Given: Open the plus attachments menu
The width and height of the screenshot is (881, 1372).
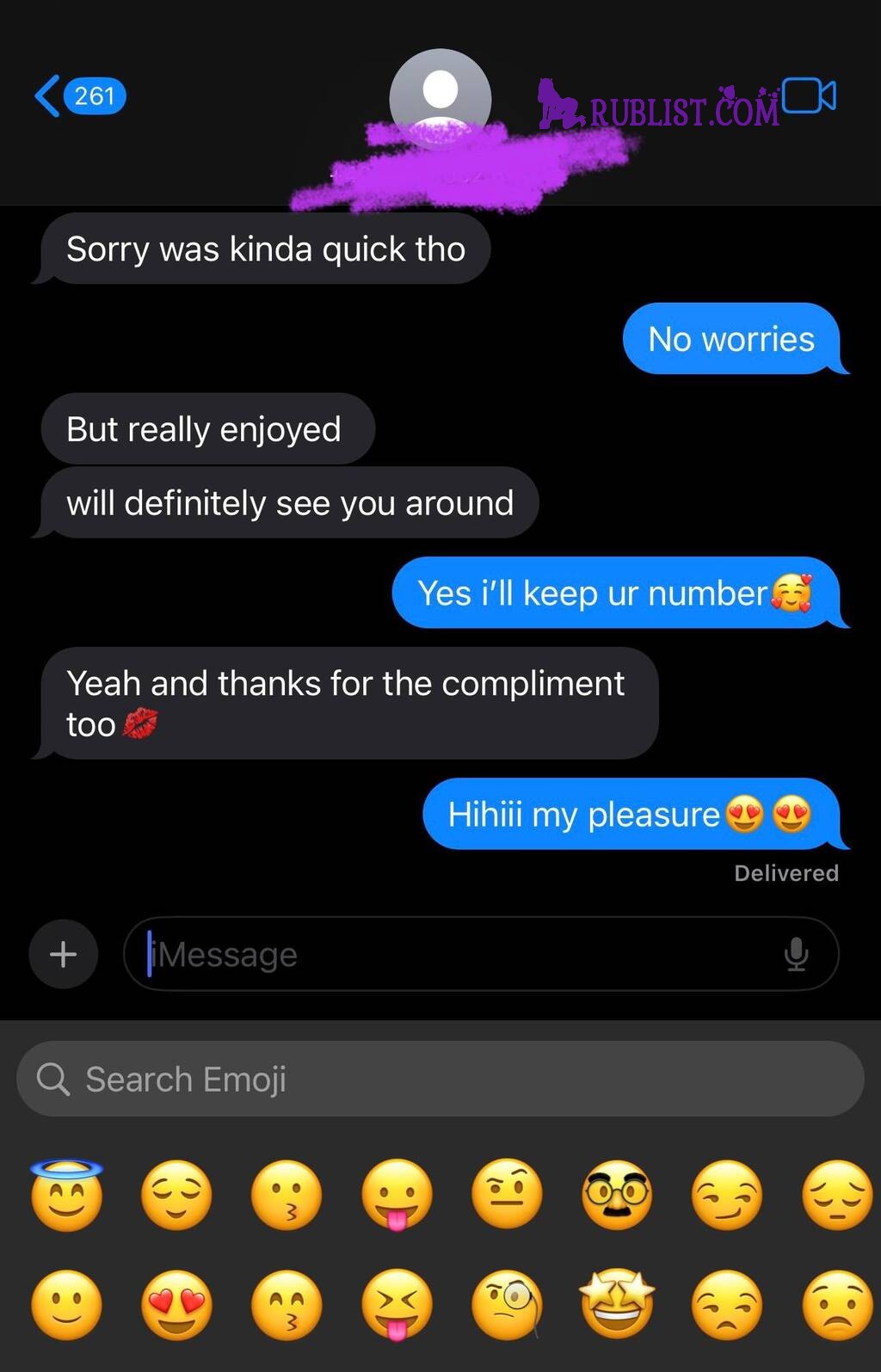Looking at the screenshot, I should coord(63,954).
